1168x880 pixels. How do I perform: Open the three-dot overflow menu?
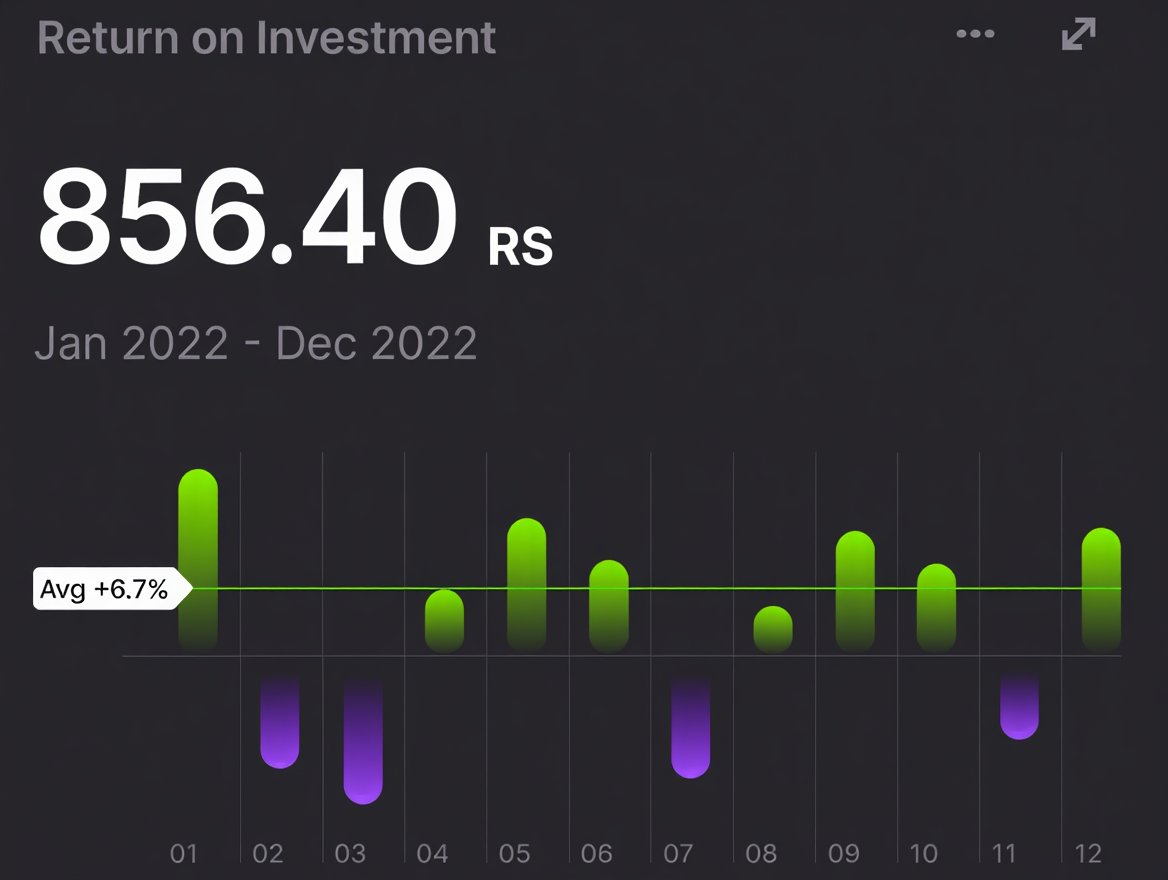[x=974, y=34]
